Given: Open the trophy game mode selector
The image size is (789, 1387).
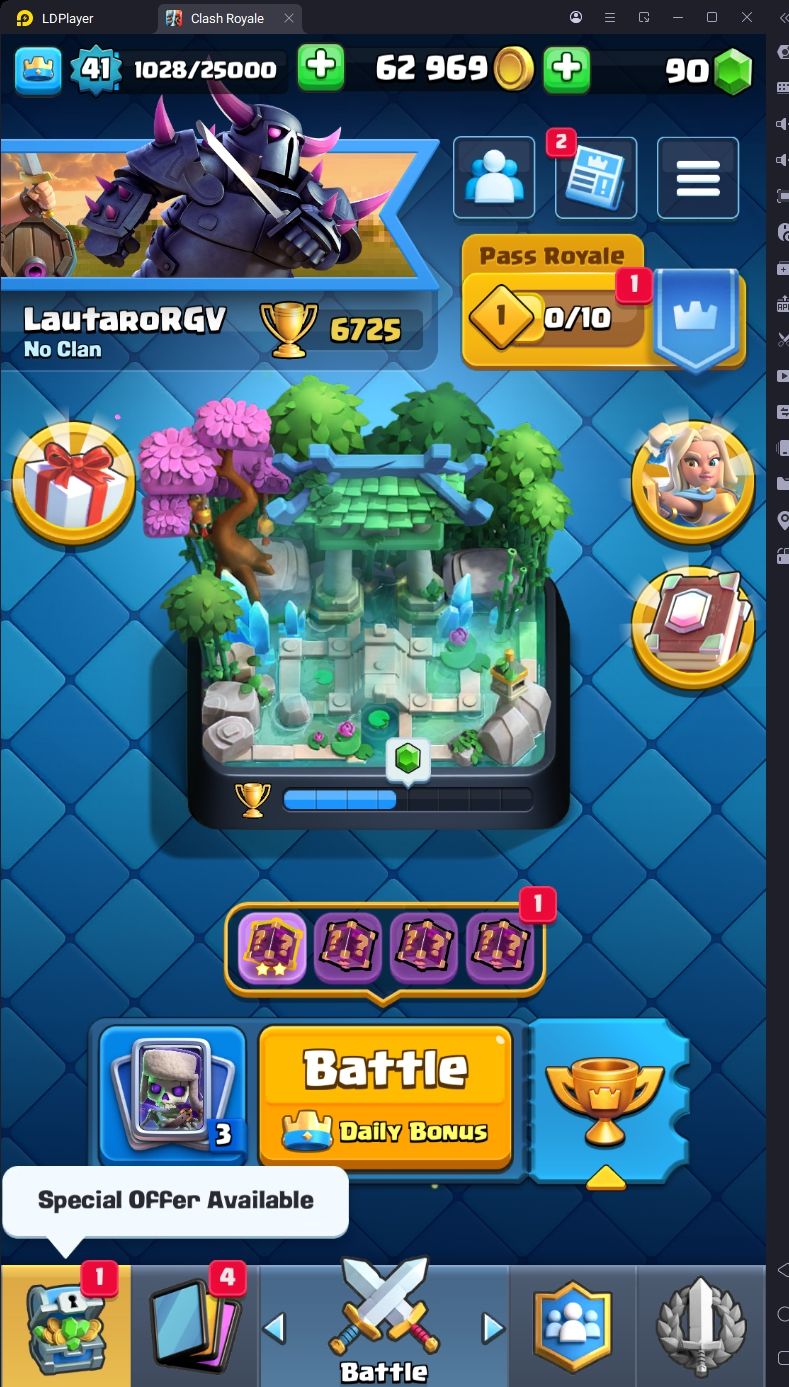Looking at the screenshot, I should [x=605, y=1100].
